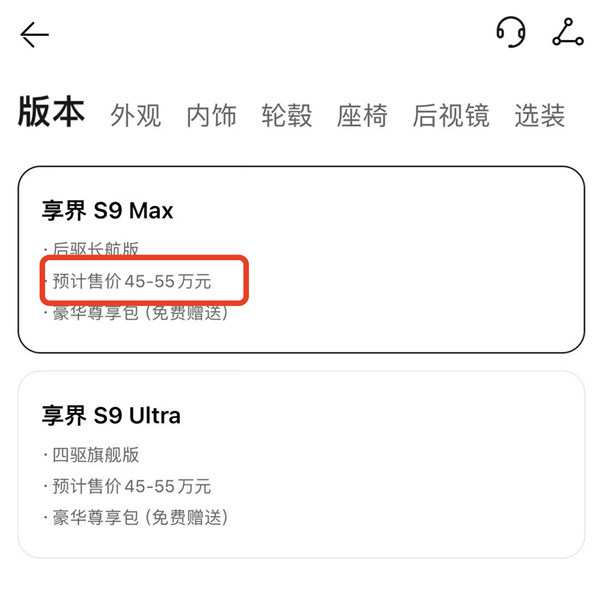600x601 pixels.
Task: Choose the 享界 S9 Ultra version card
Action: pos(300,464)
